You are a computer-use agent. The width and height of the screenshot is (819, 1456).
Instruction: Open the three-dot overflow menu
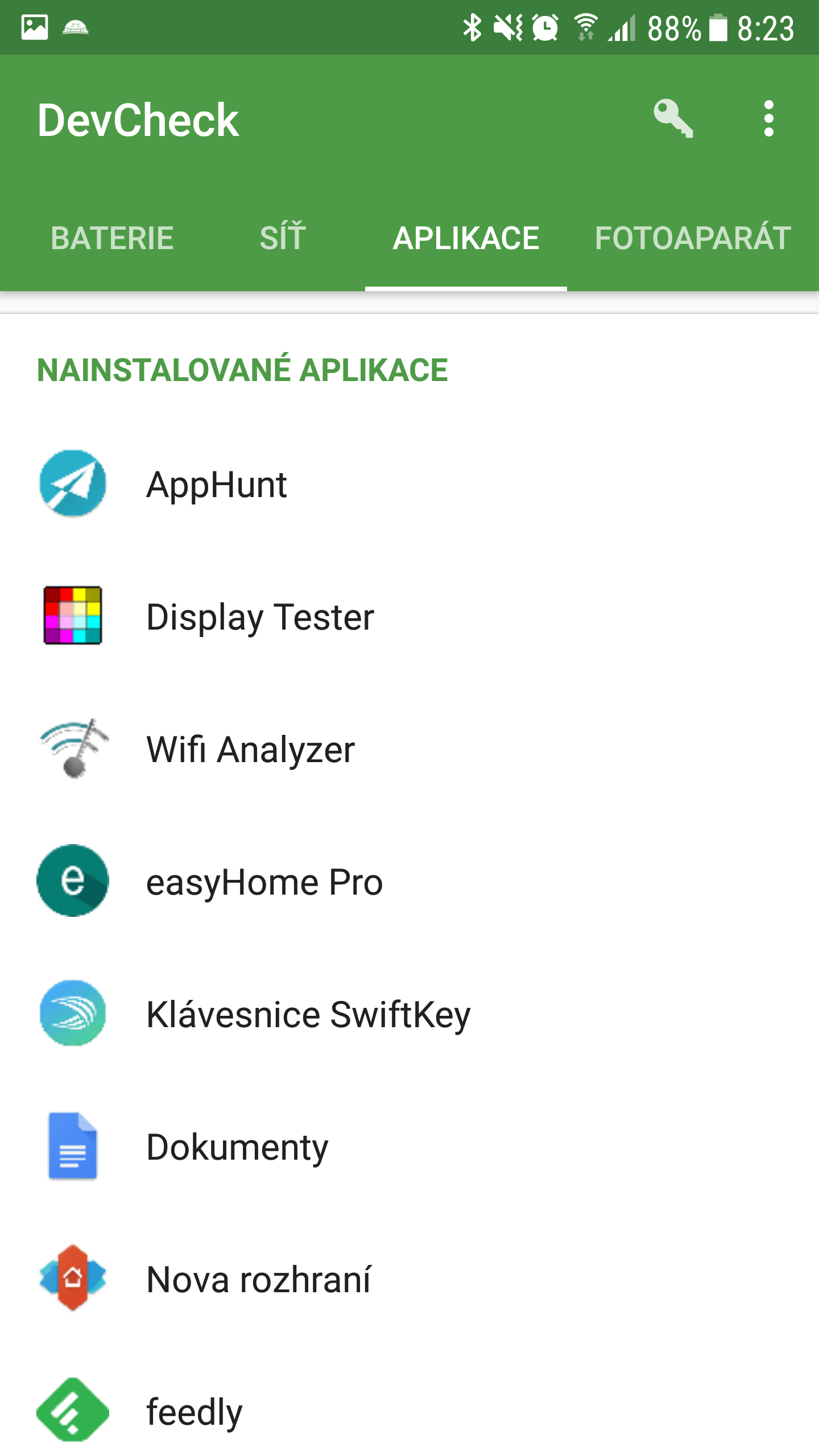tap(769, 119)
